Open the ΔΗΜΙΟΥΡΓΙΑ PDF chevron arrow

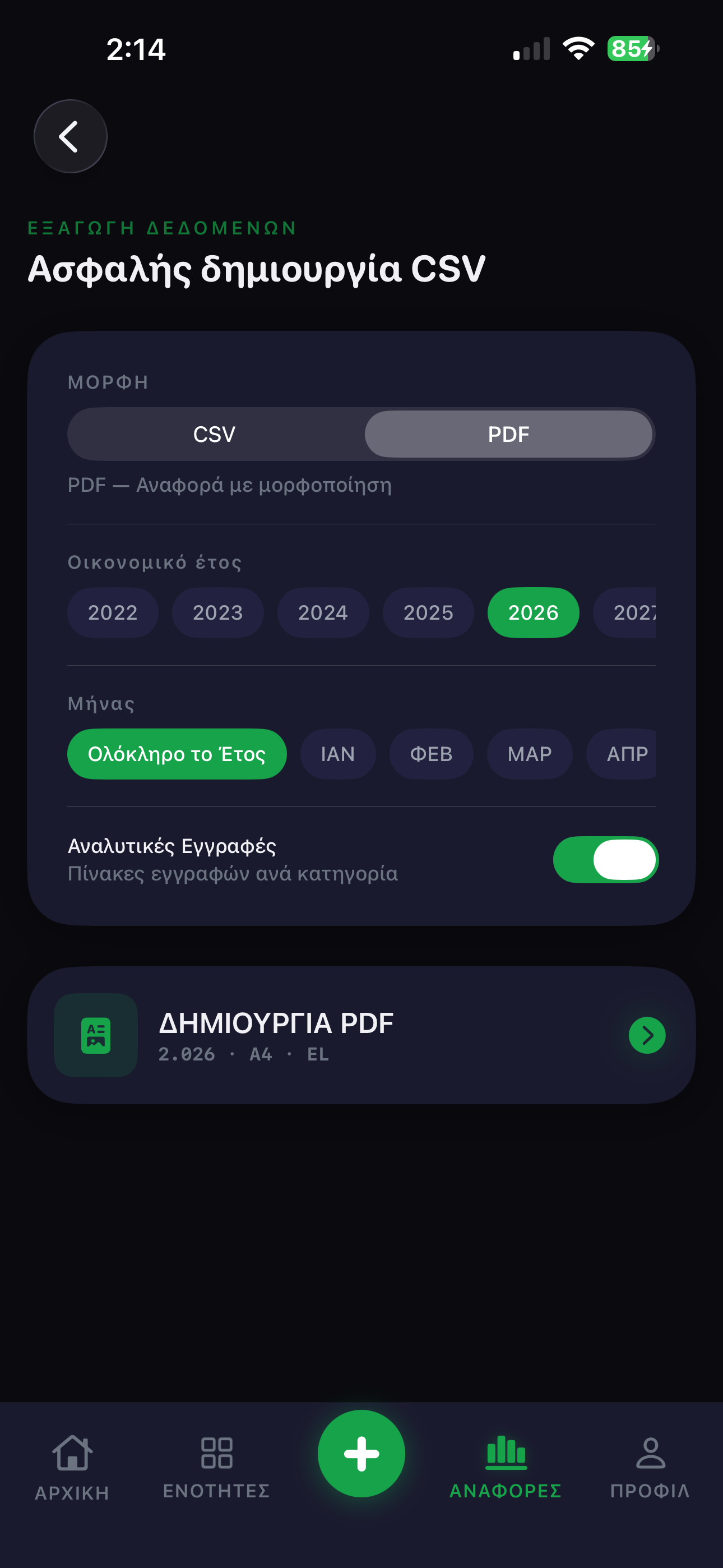647,1035
